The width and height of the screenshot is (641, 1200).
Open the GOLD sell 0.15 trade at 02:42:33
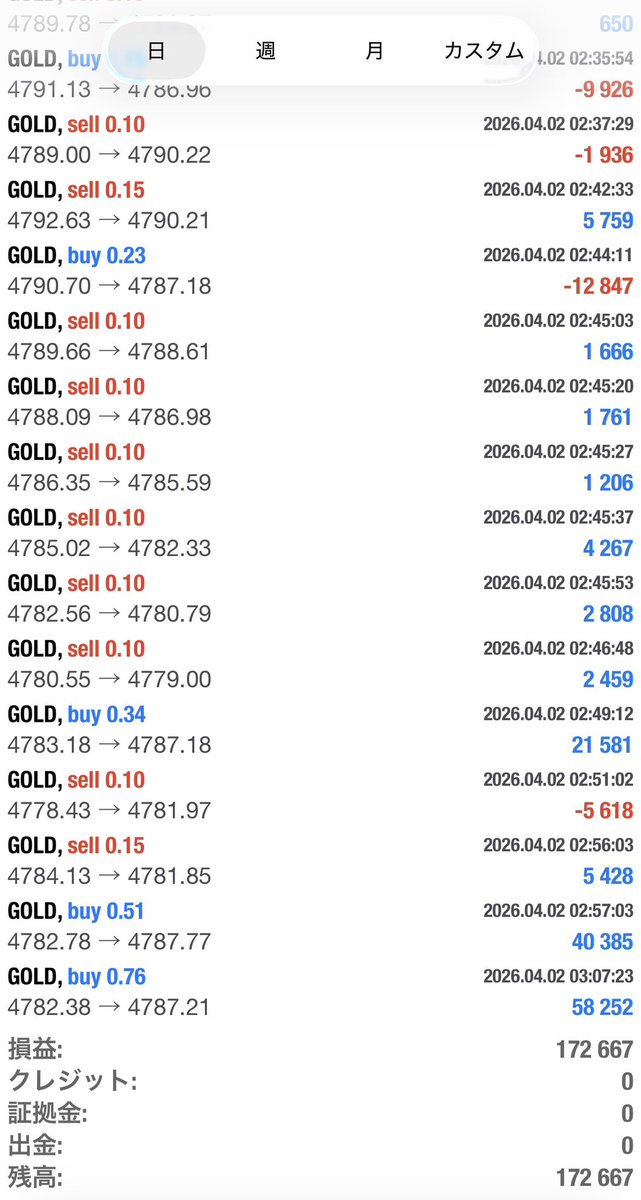click(x=320, y=205)
